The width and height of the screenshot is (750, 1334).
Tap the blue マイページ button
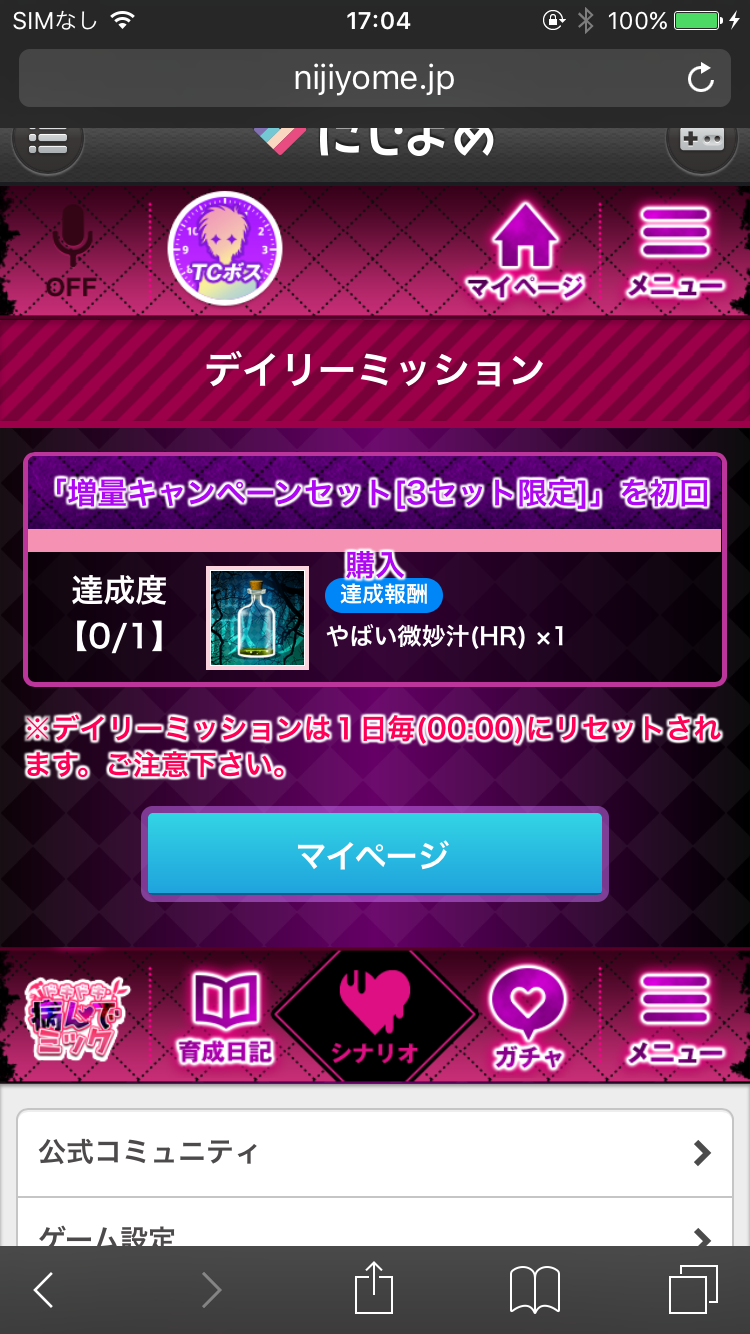375,854
